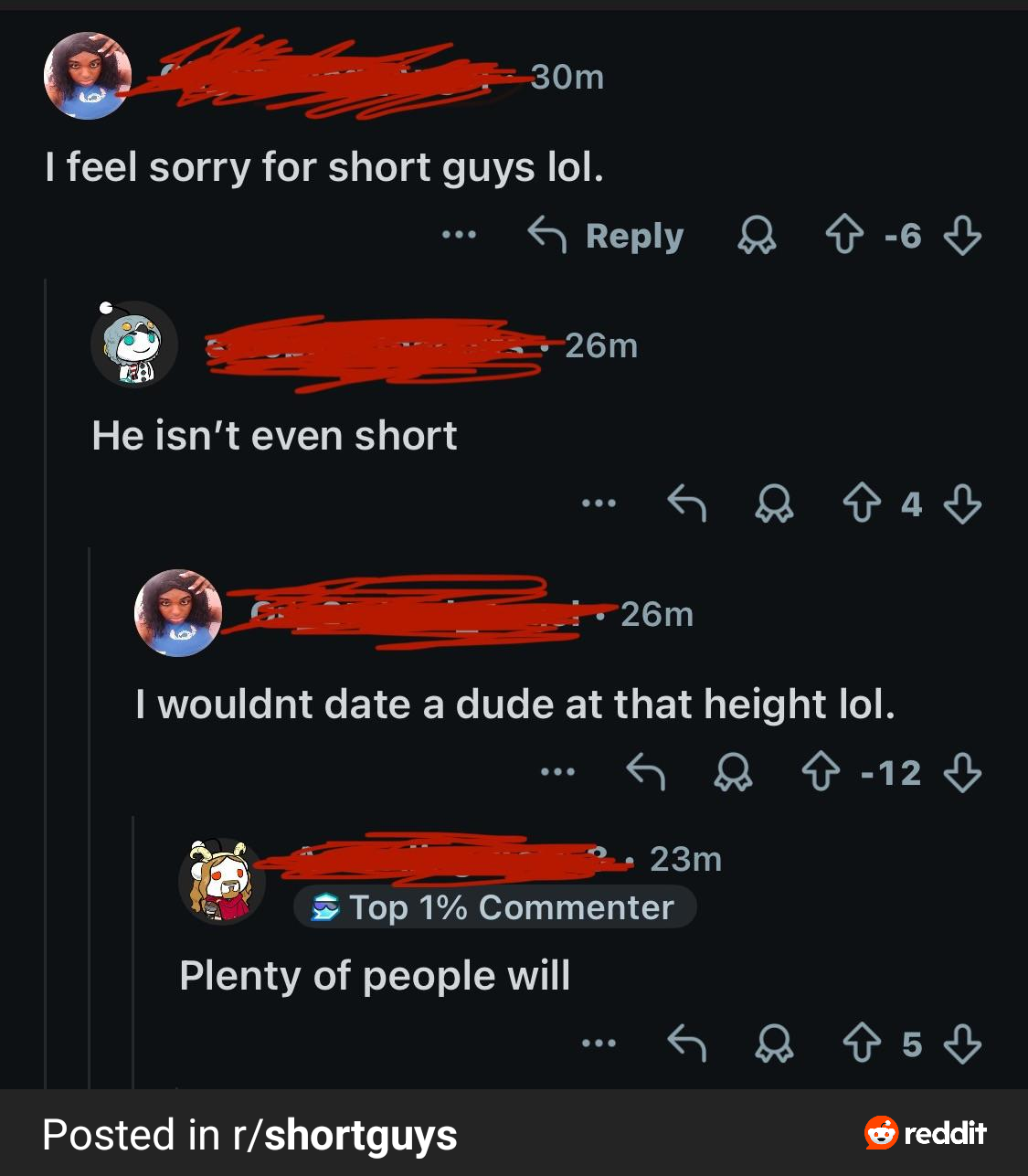1028x1176 pixels.
Task: Give award to "I feel sorry for short guys" comment
Action: point(757,236)
